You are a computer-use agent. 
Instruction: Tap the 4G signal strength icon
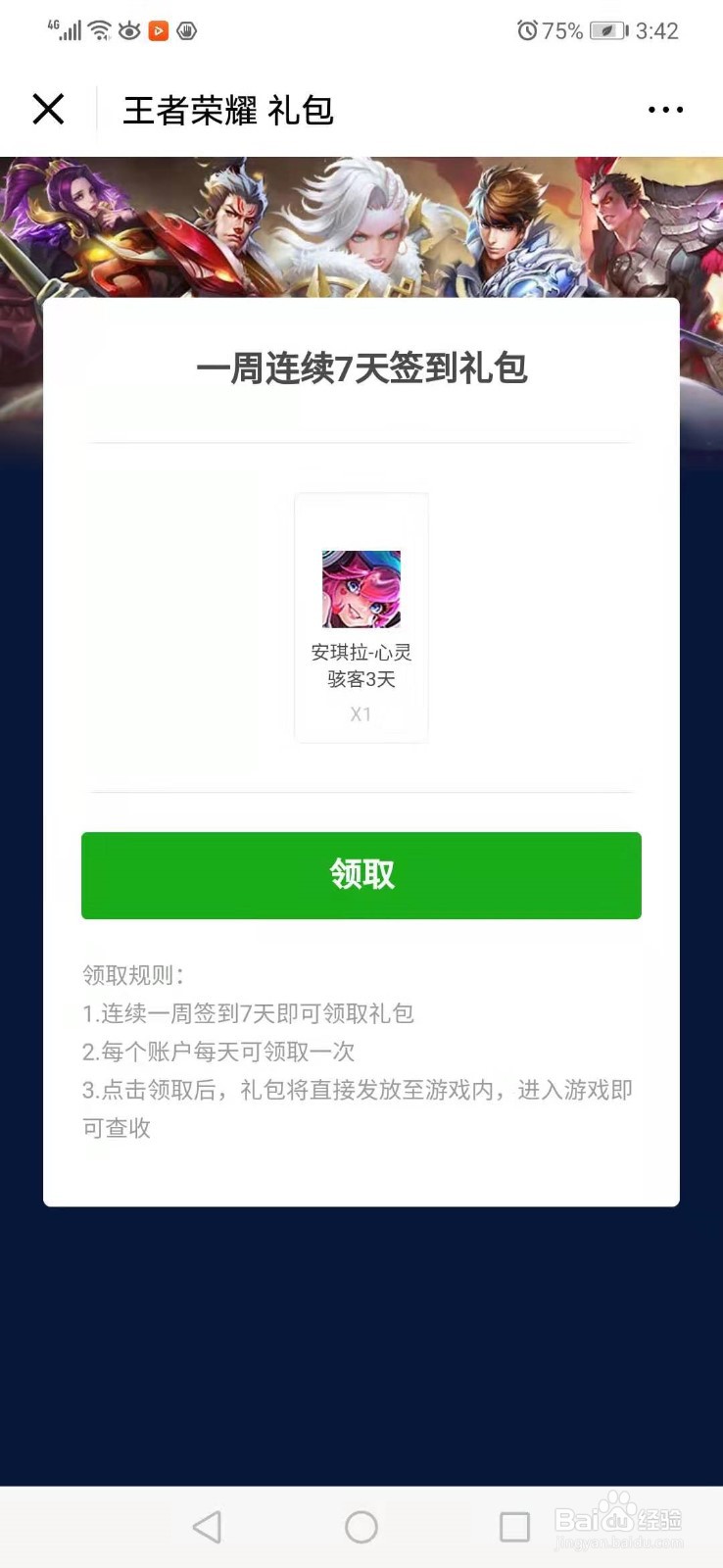point(65,30)
